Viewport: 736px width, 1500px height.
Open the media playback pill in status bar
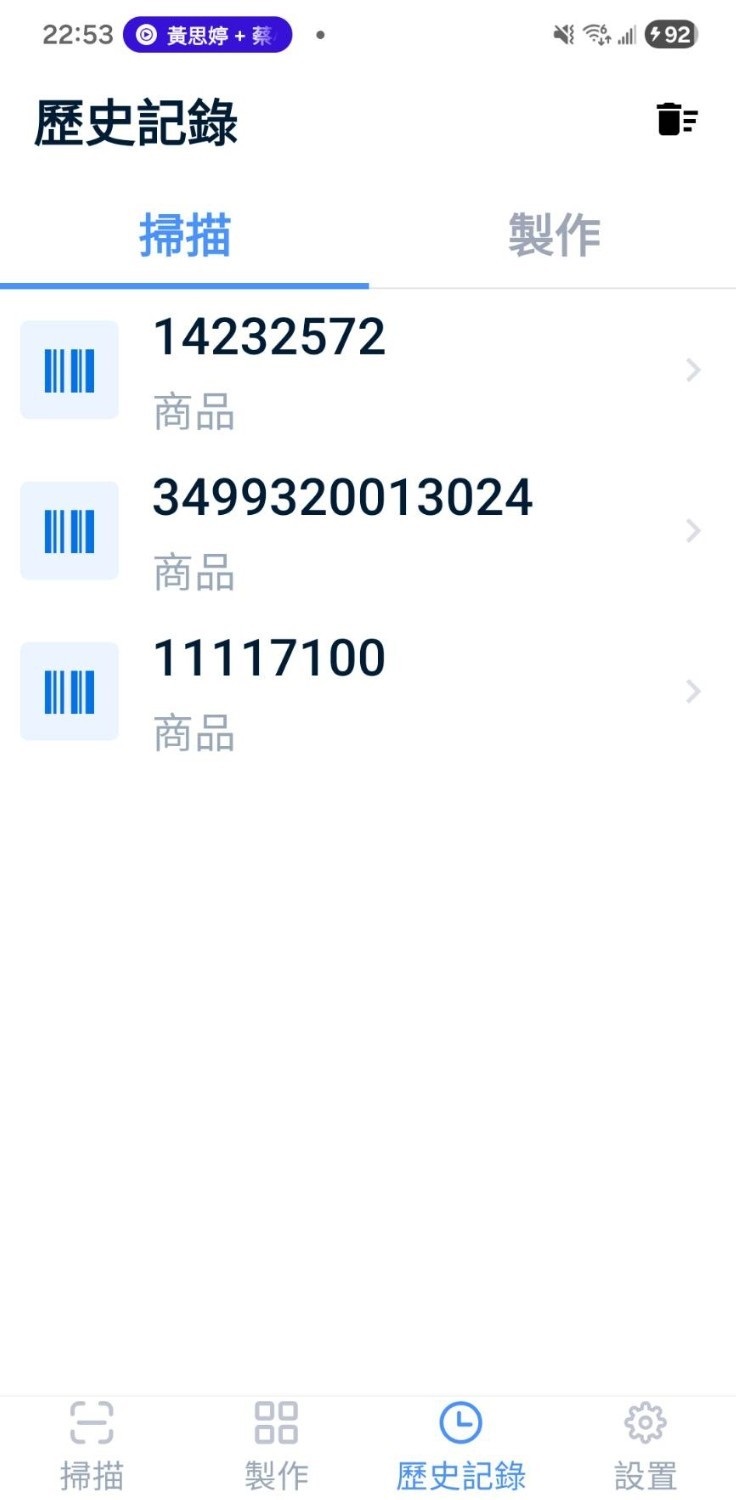point(207,35)
